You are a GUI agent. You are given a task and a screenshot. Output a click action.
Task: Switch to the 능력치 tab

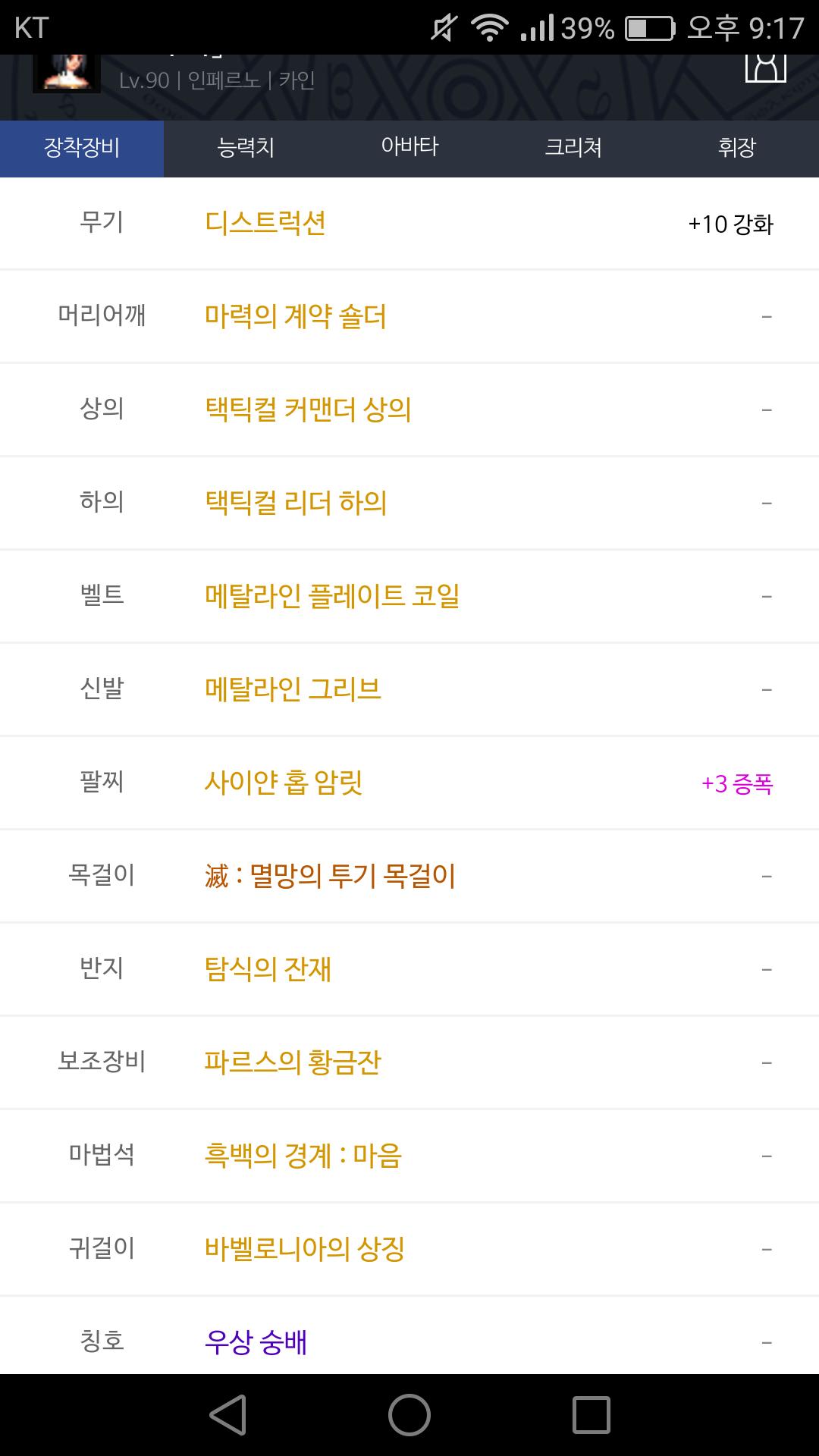pos(246,148)
